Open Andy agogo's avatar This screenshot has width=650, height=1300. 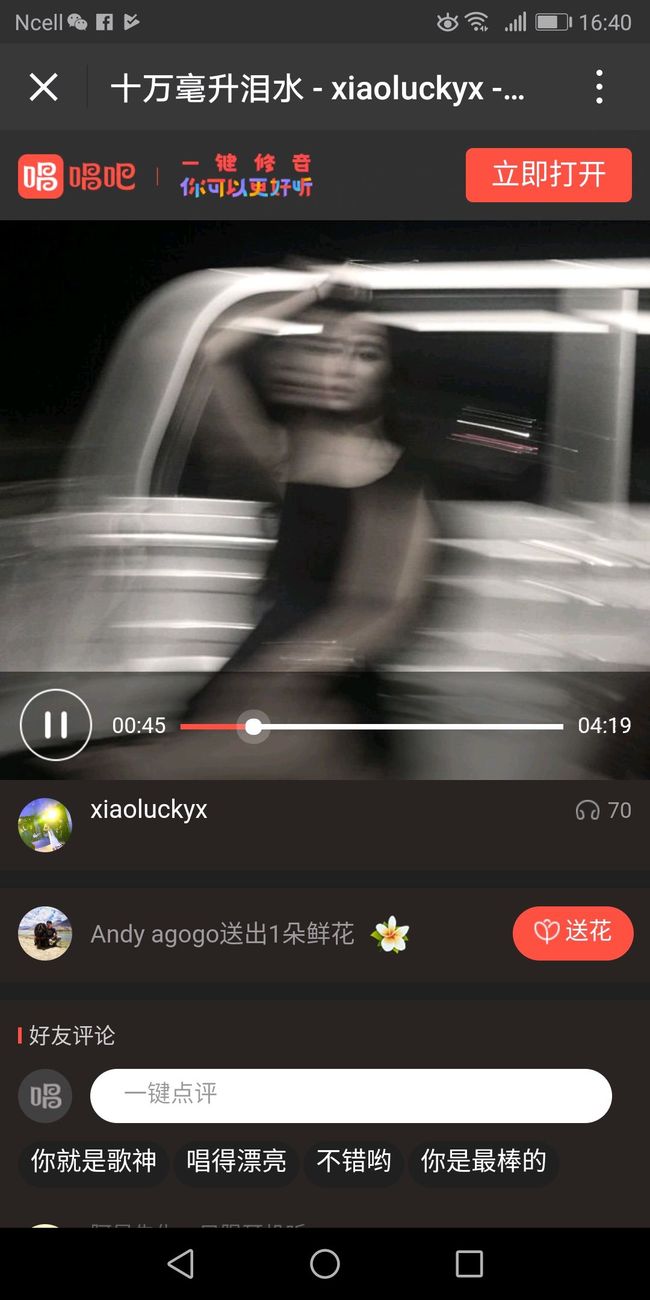tap(45, 934)
